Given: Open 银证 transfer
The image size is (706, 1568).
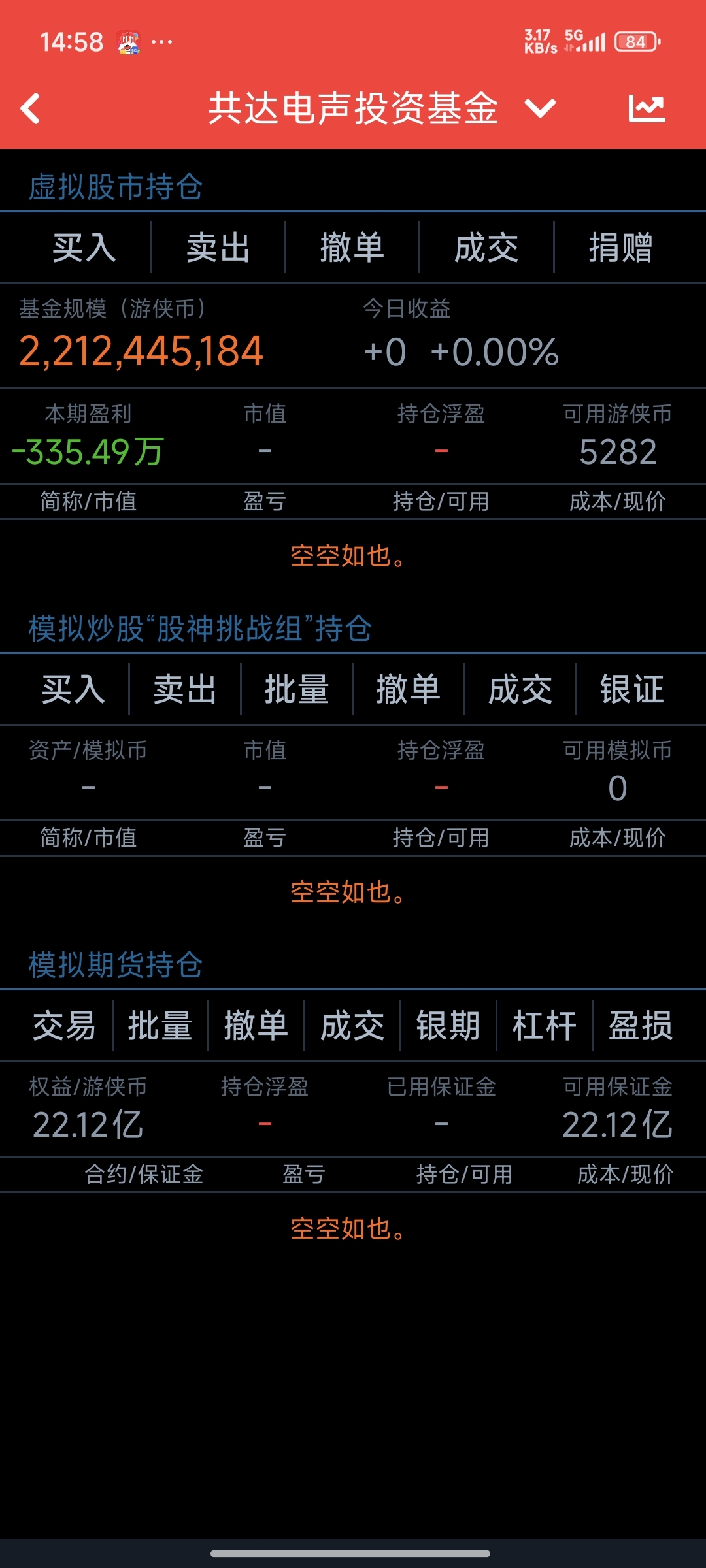Looking at the screenshot, I should coord(632,689).
